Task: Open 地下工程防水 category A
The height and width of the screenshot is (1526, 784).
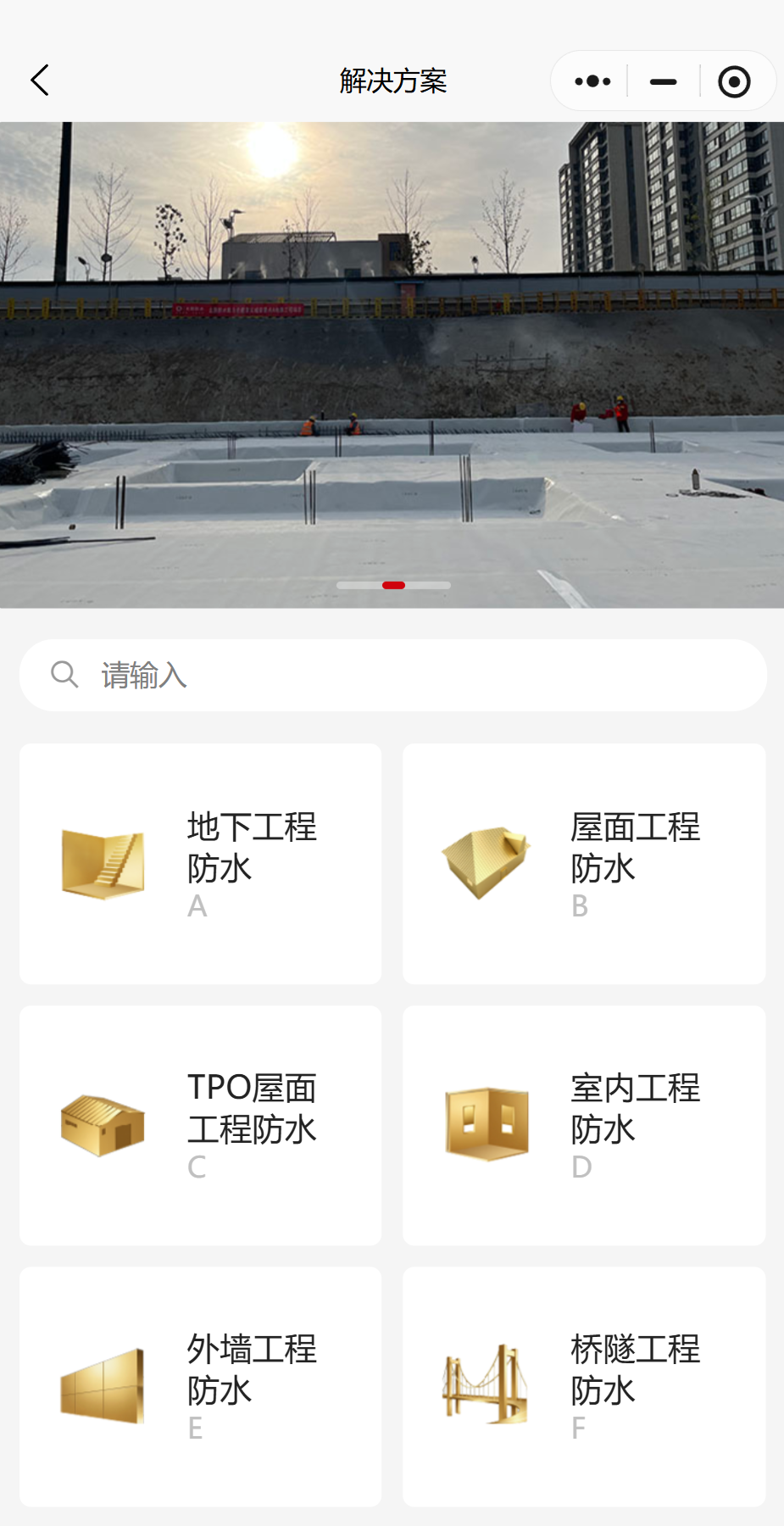Action: 201,864
